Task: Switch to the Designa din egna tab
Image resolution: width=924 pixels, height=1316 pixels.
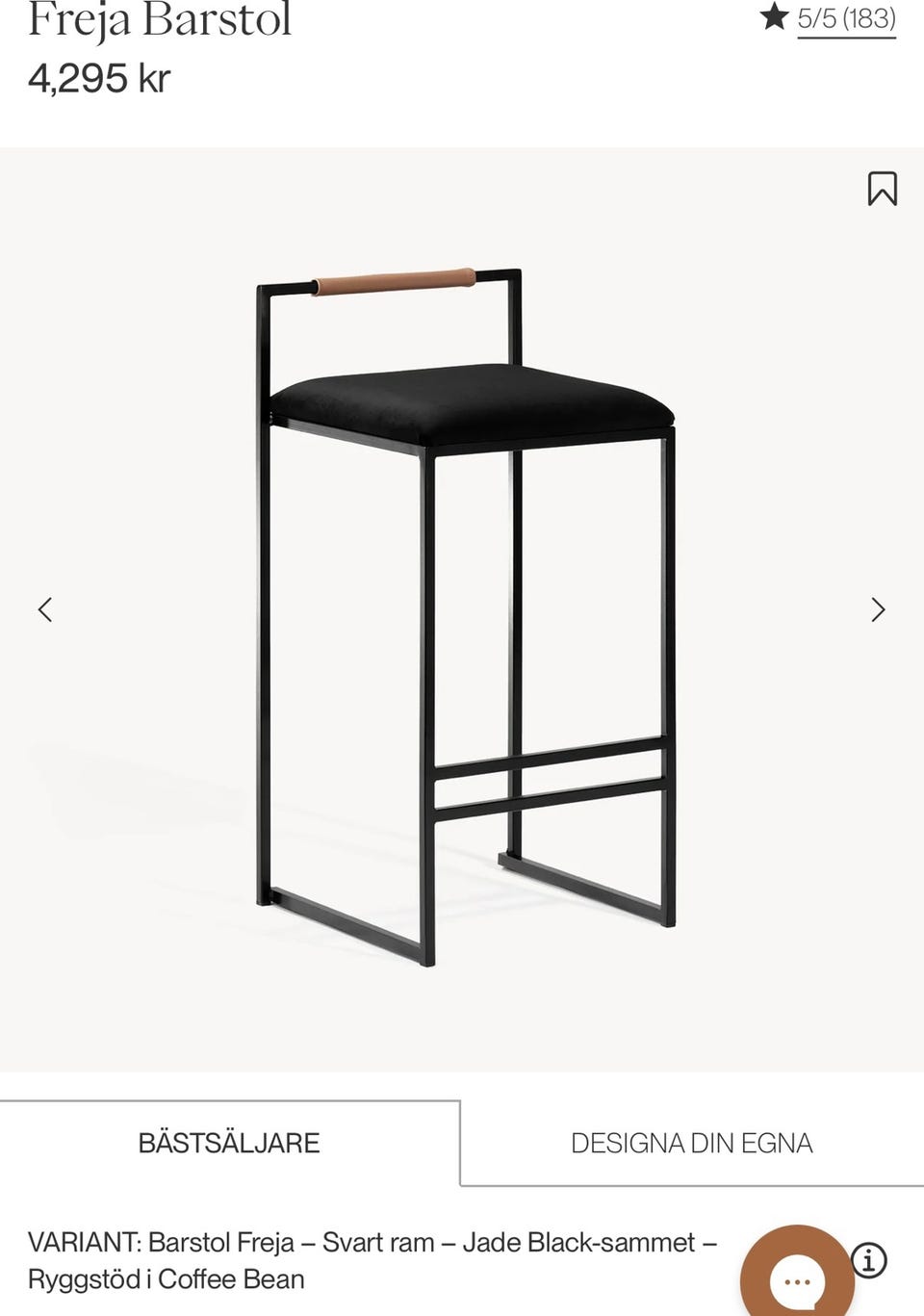Action: coord(691,1143)
